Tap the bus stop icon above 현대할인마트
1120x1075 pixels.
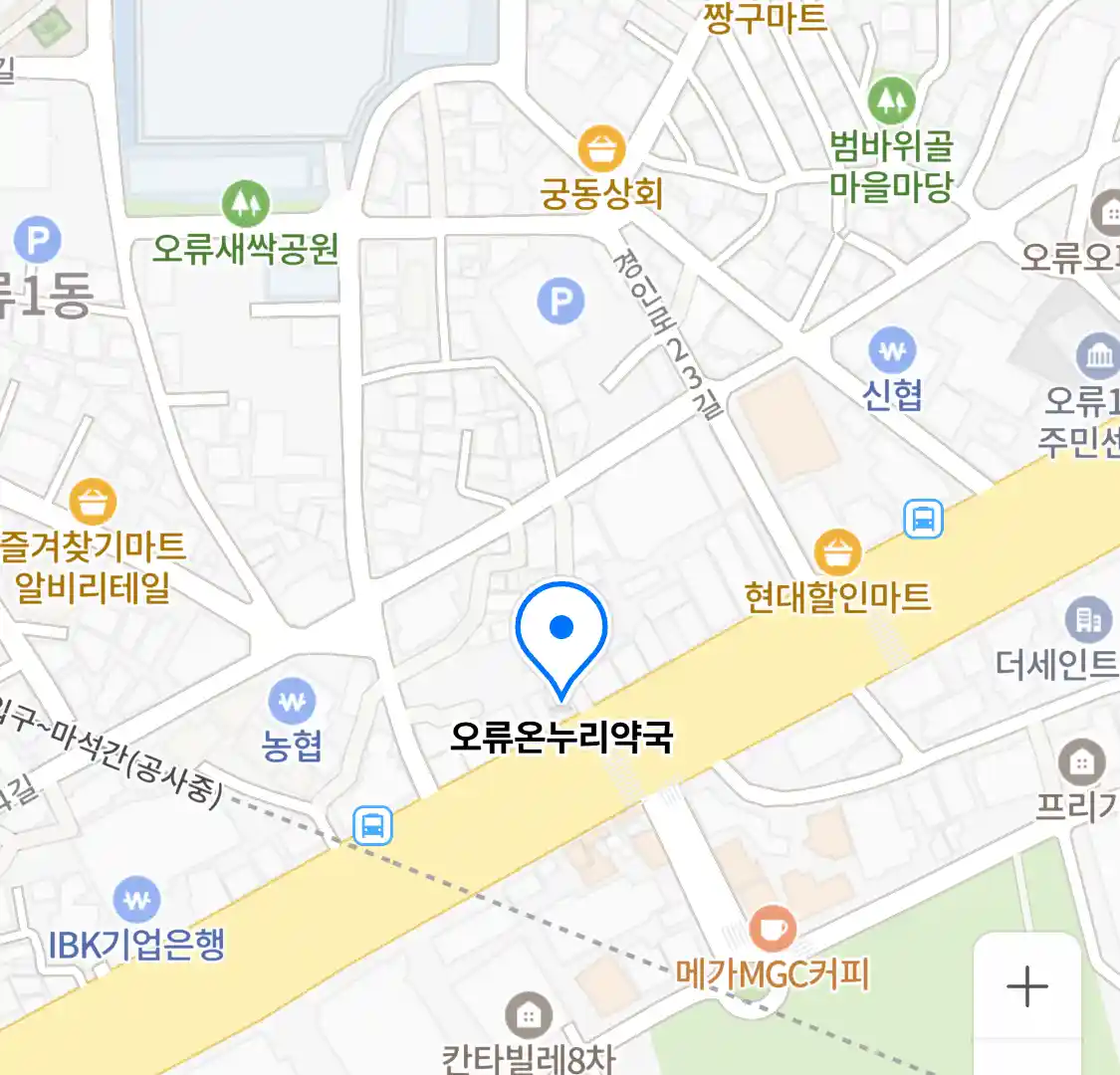[923, 519]
